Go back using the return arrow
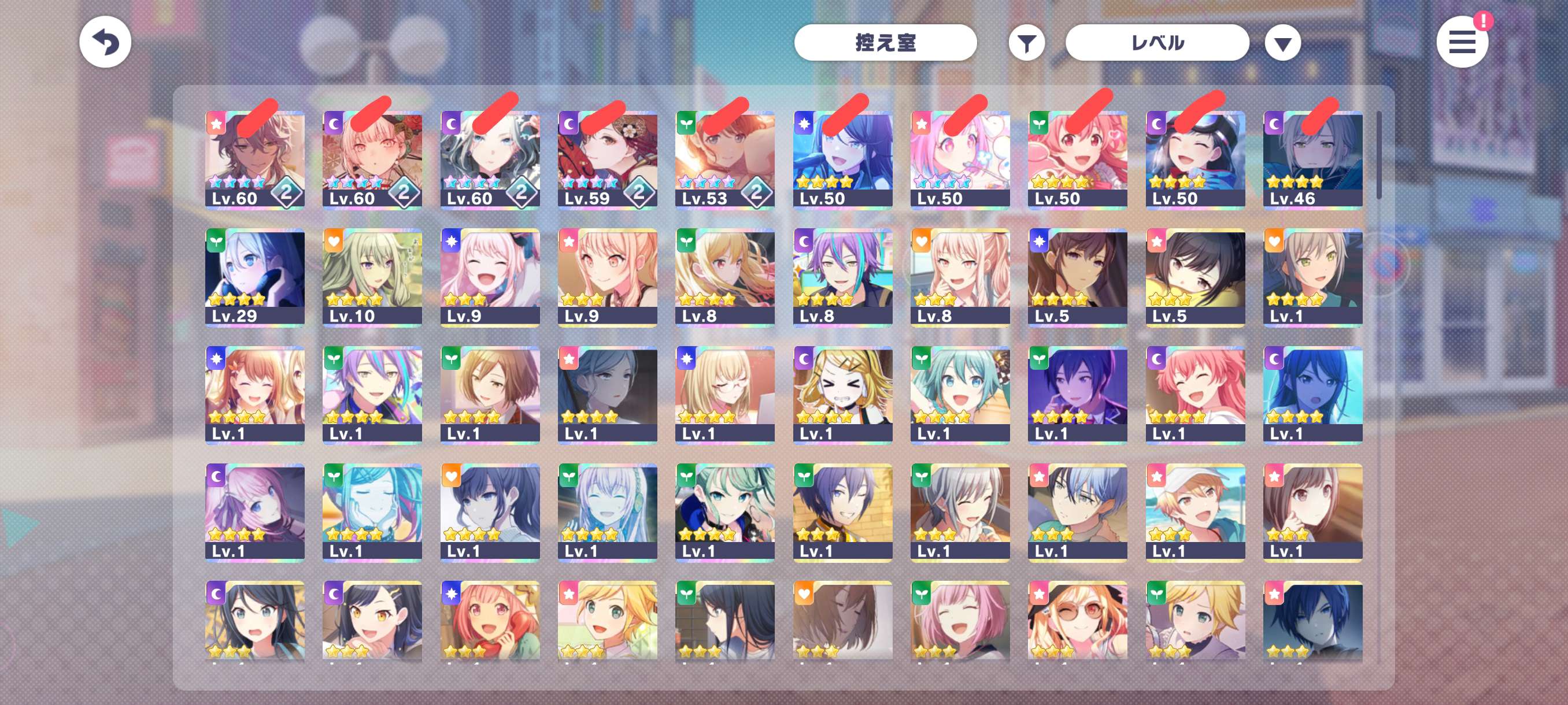 point(105,43)
